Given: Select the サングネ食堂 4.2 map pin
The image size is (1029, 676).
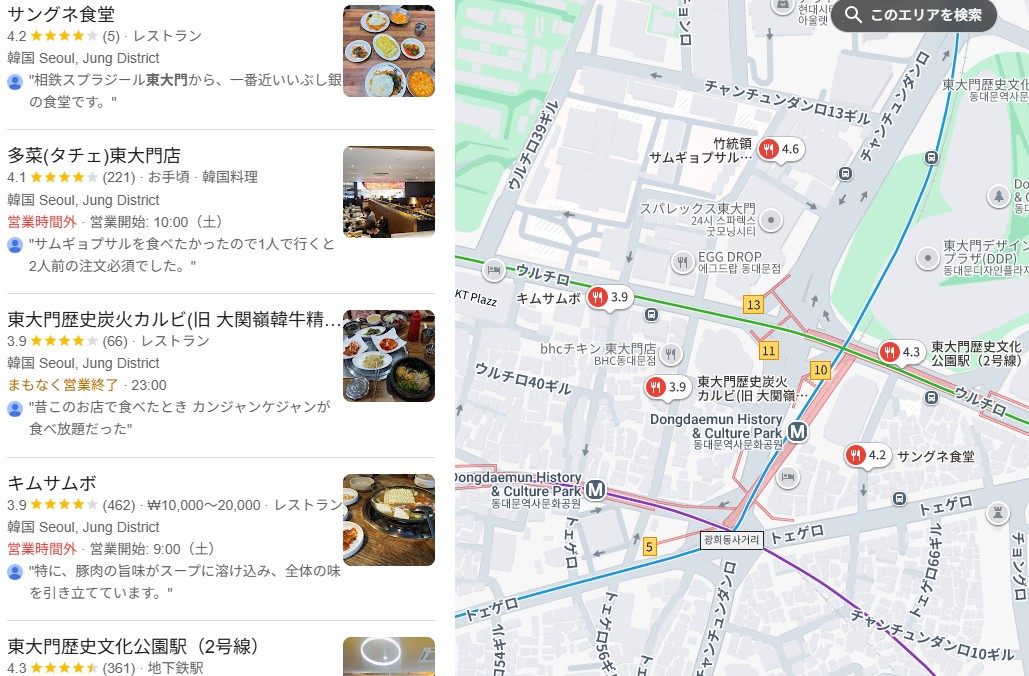Looking at the screenshot, I should pyautogui.click(x=855, y=456).
